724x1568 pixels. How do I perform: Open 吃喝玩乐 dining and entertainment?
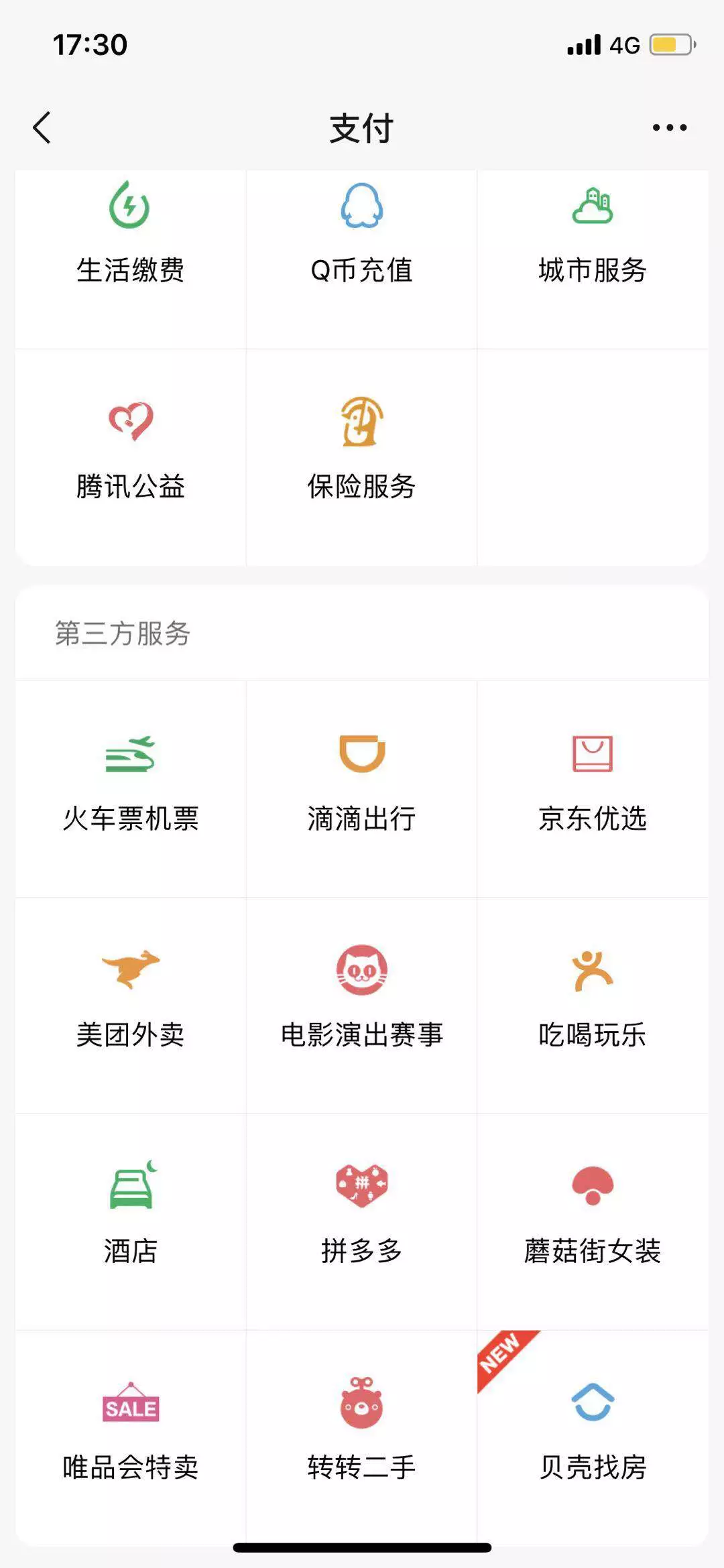[593, 999]
